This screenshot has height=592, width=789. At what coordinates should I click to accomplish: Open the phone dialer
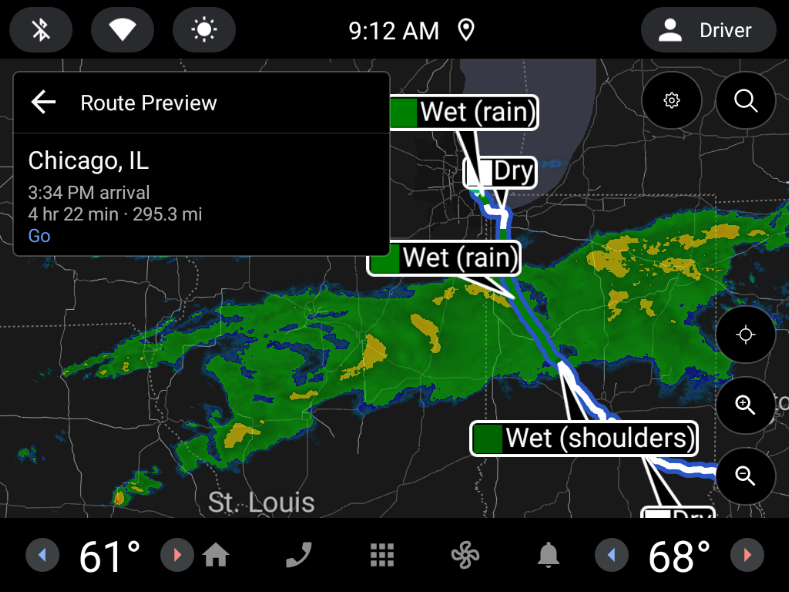(x=298, y=555)
